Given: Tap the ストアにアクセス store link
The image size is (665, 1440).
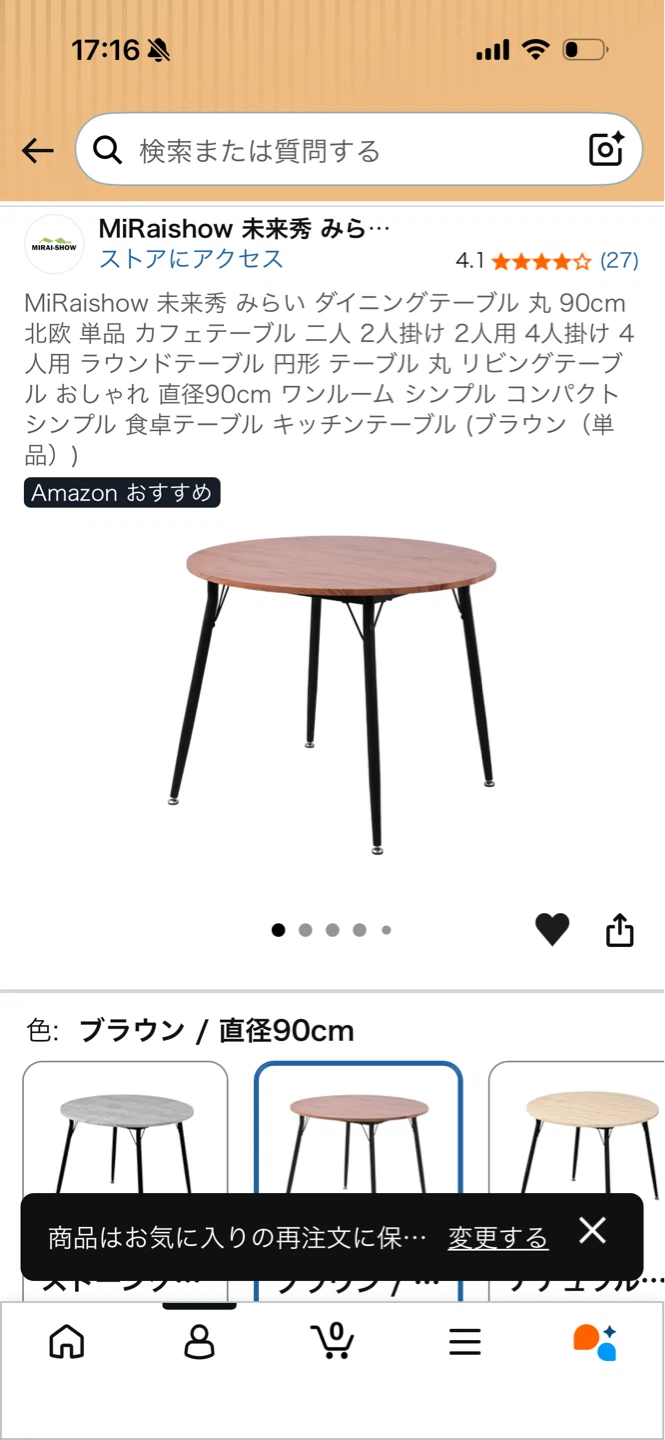Looking at the screenshot, I should click(191, 259).
